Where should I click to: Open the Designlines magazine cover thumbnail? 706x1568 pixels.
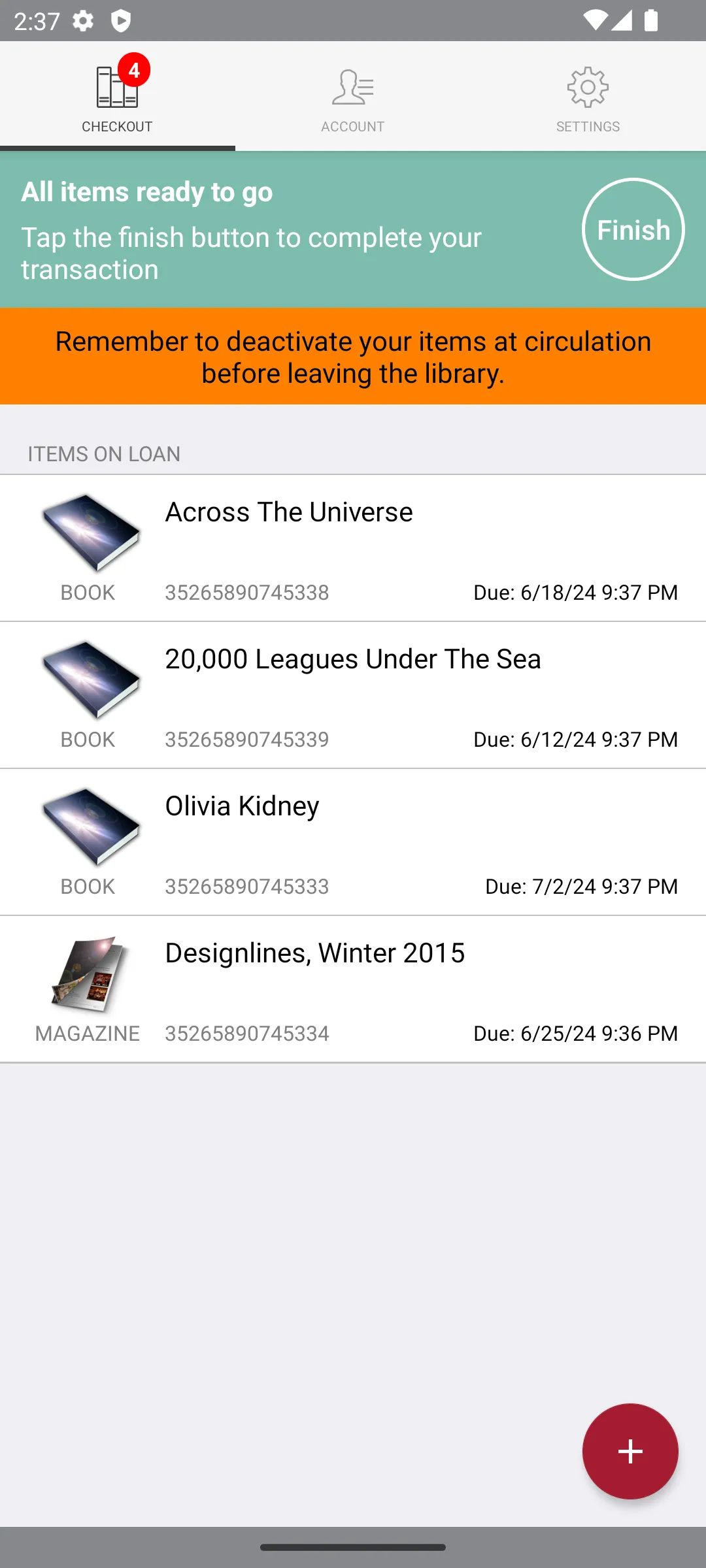[89, 975]
